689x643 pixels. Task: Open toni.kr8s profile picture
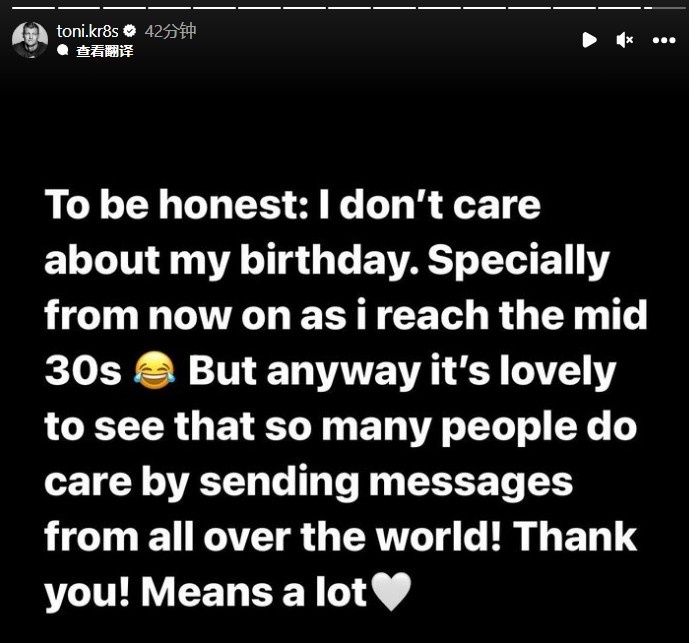pyautogui.click(x=30, y=40)
